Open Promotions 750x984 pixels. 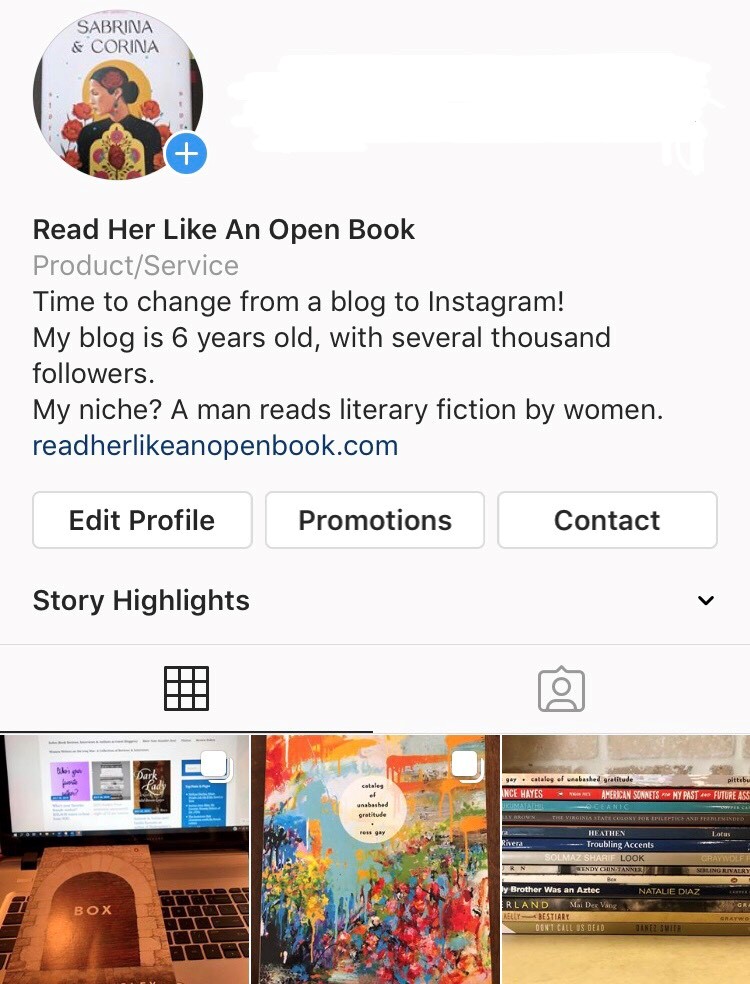point(375,520)
